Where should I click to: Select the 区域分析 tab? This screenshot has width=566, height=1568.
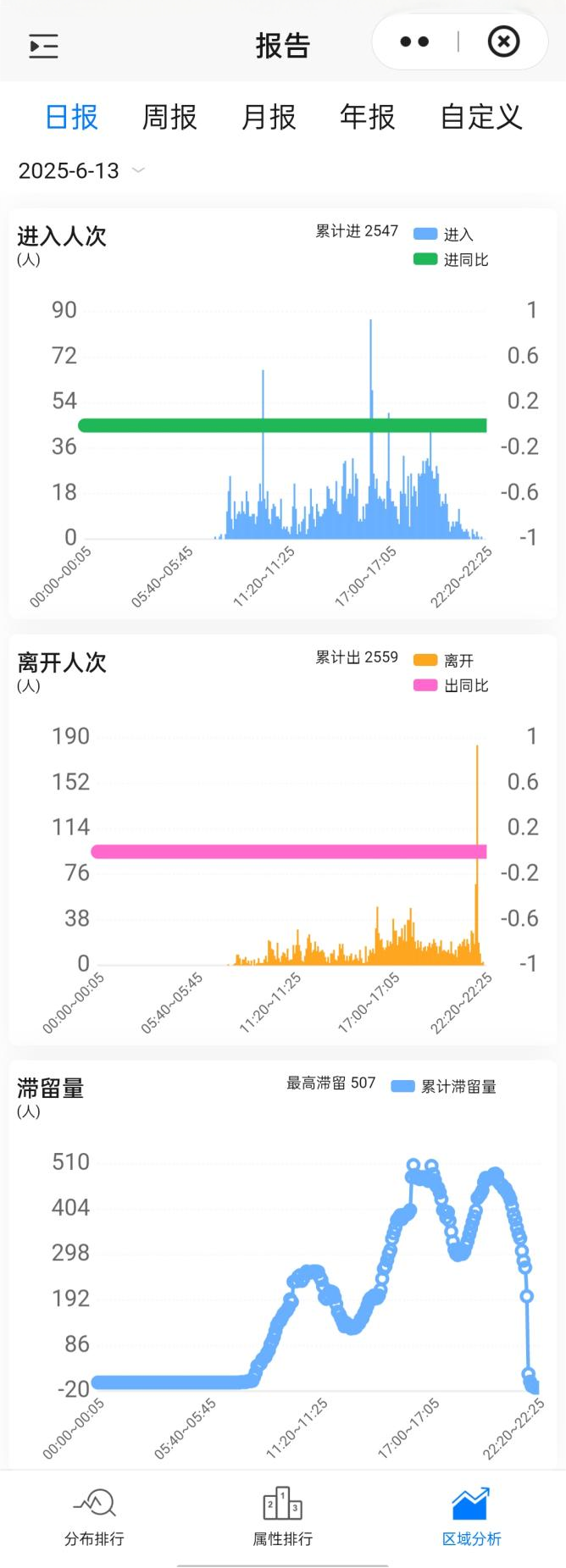[471, 1517]
